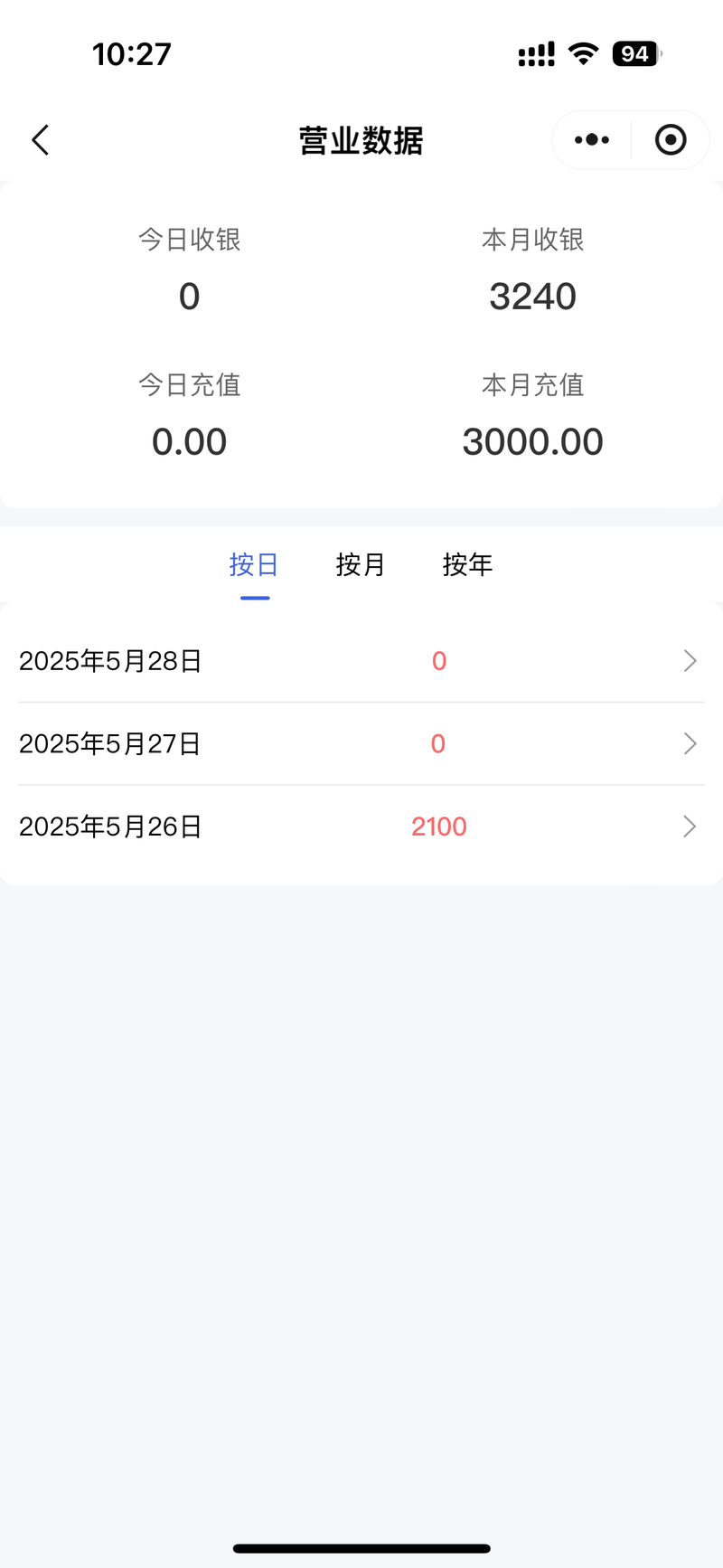Image resolution: width=723 pixels, height=1568 pixels.
Task: Go back using the top-left arrow
Action: click(40, 140)
